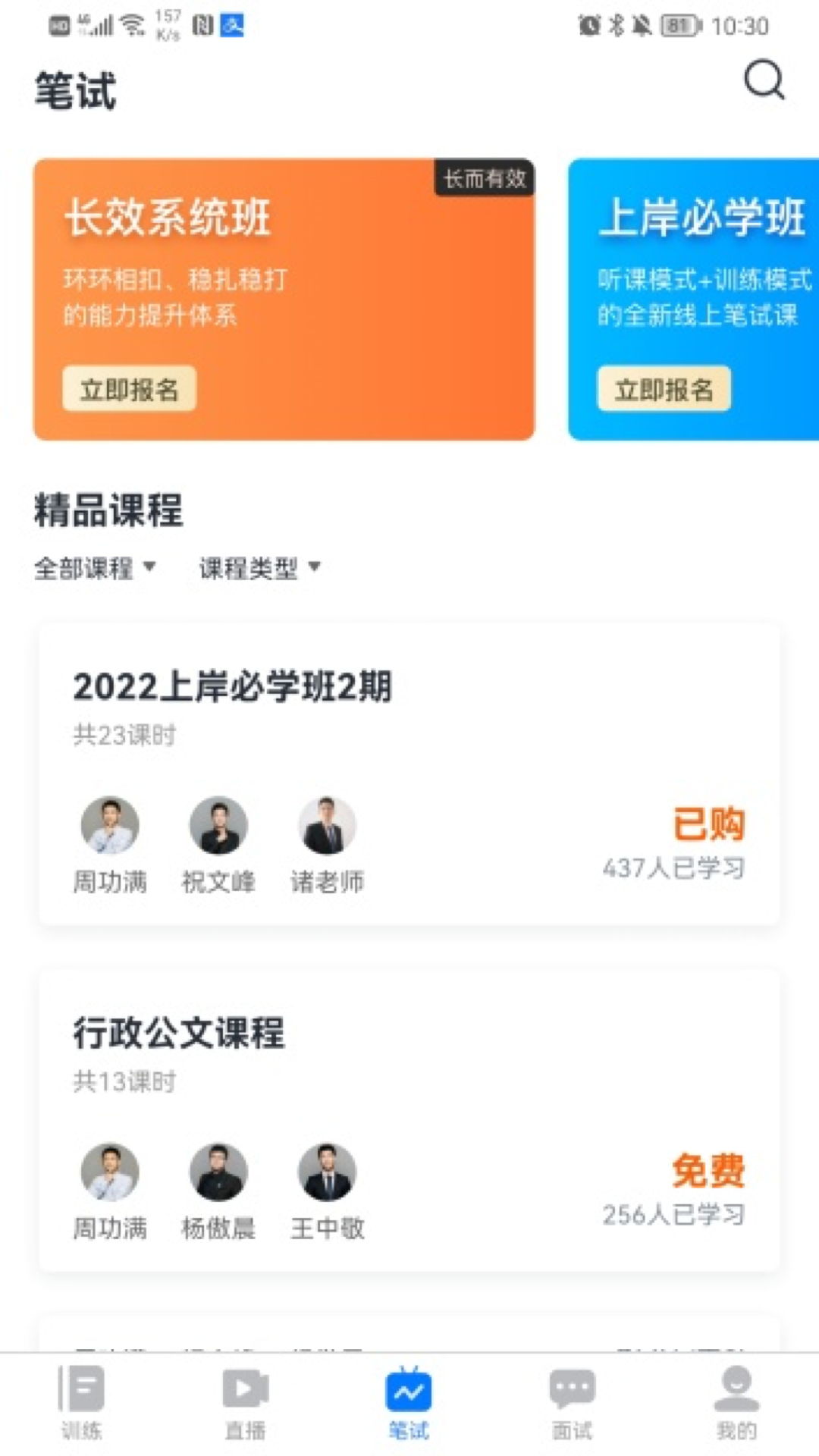Viewport: 819px width, 1456px height.
Task: Open the search icon at top right
Action: click(764, 82)
